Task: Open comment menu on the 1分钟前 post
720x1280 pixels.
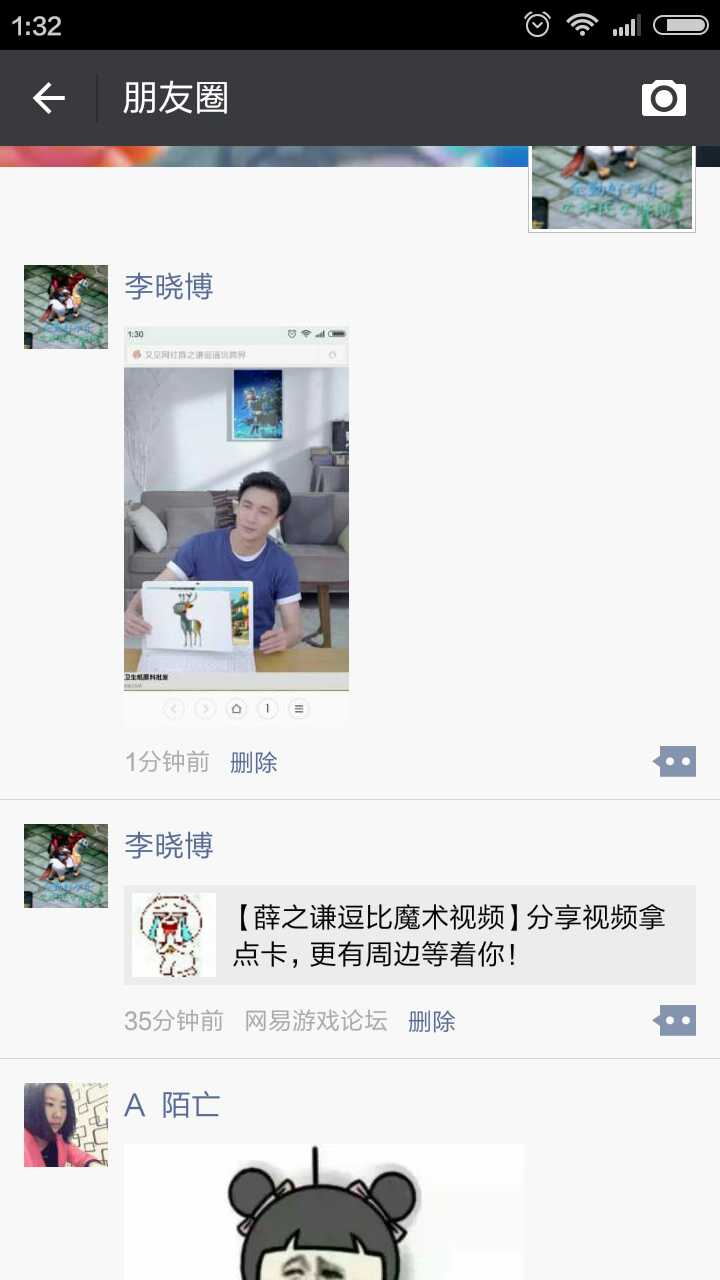Action: 675,762
